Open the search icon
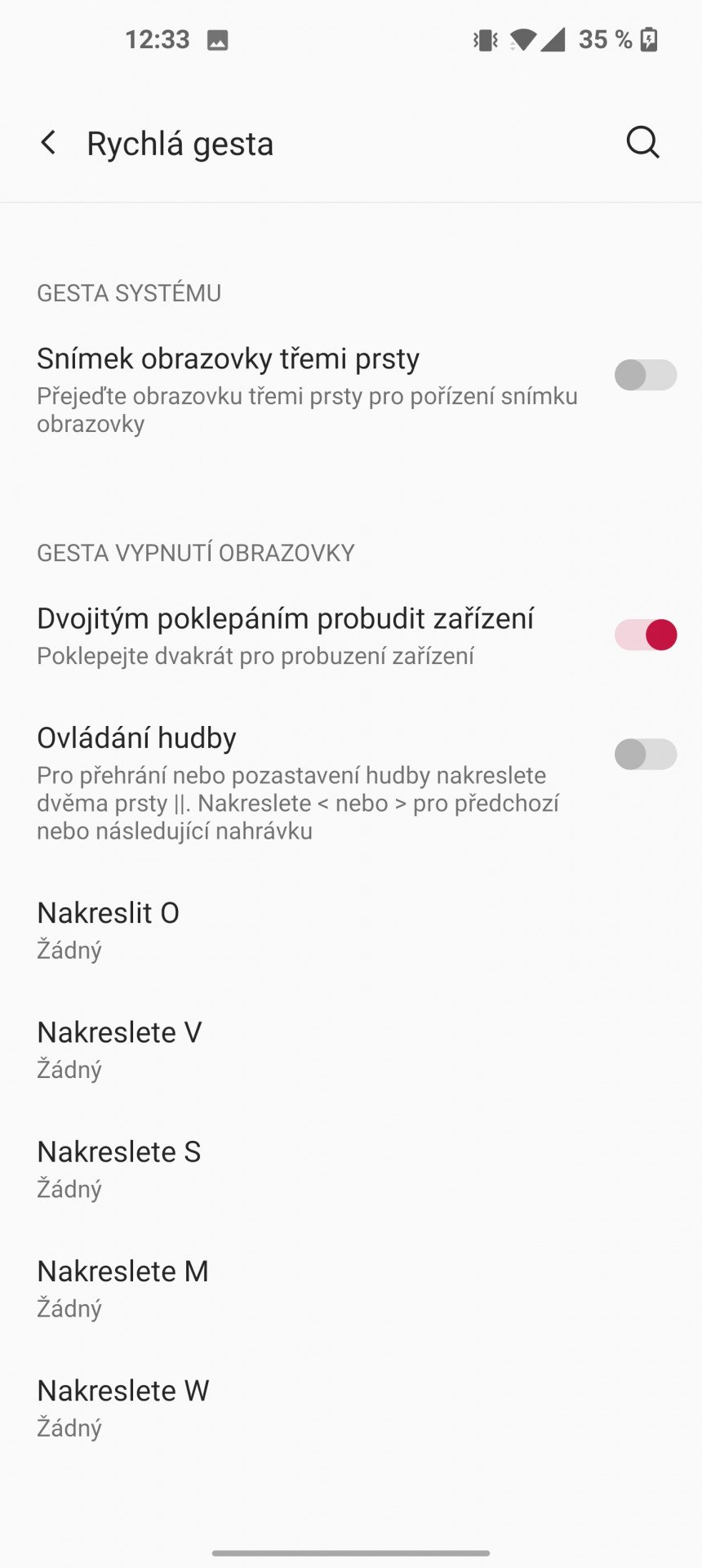 coord(642,143)
